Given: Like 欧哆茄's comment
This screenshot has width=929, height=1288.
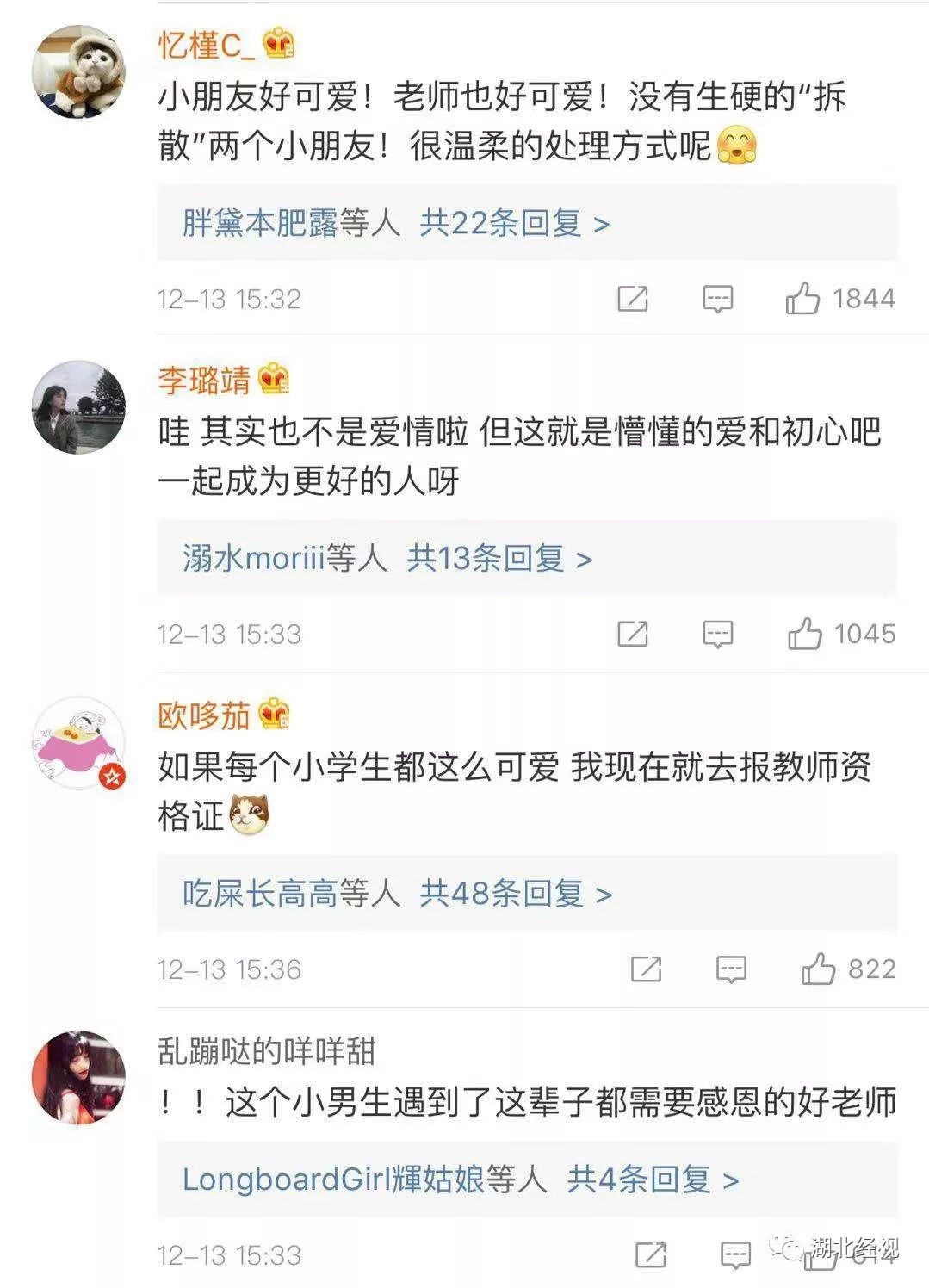Looking at the screenshot, I should coord(818,969).
